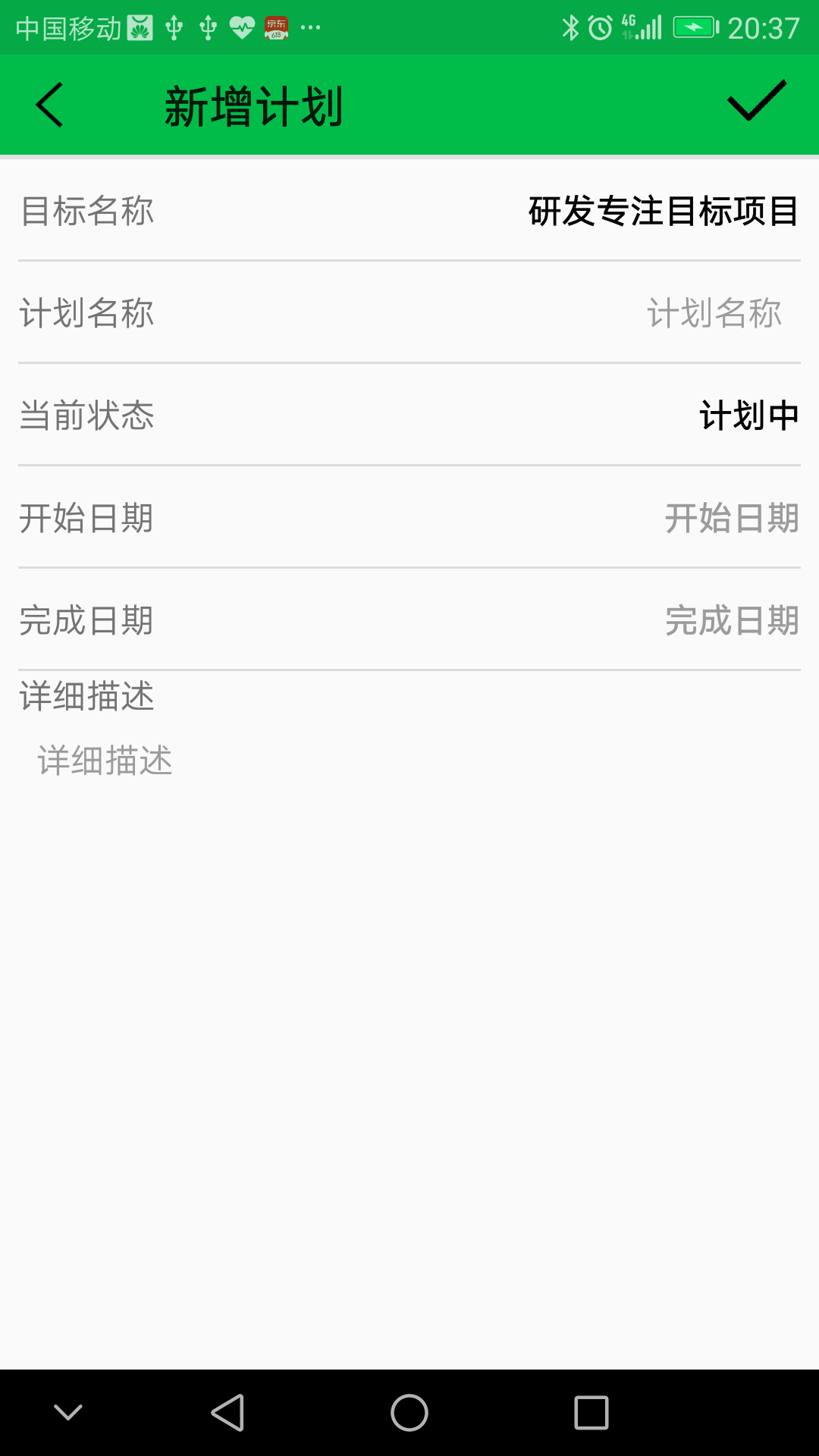Go back using the top-left arrow
The width and height of the screenshot is (819, 1456).
point(49,105)
